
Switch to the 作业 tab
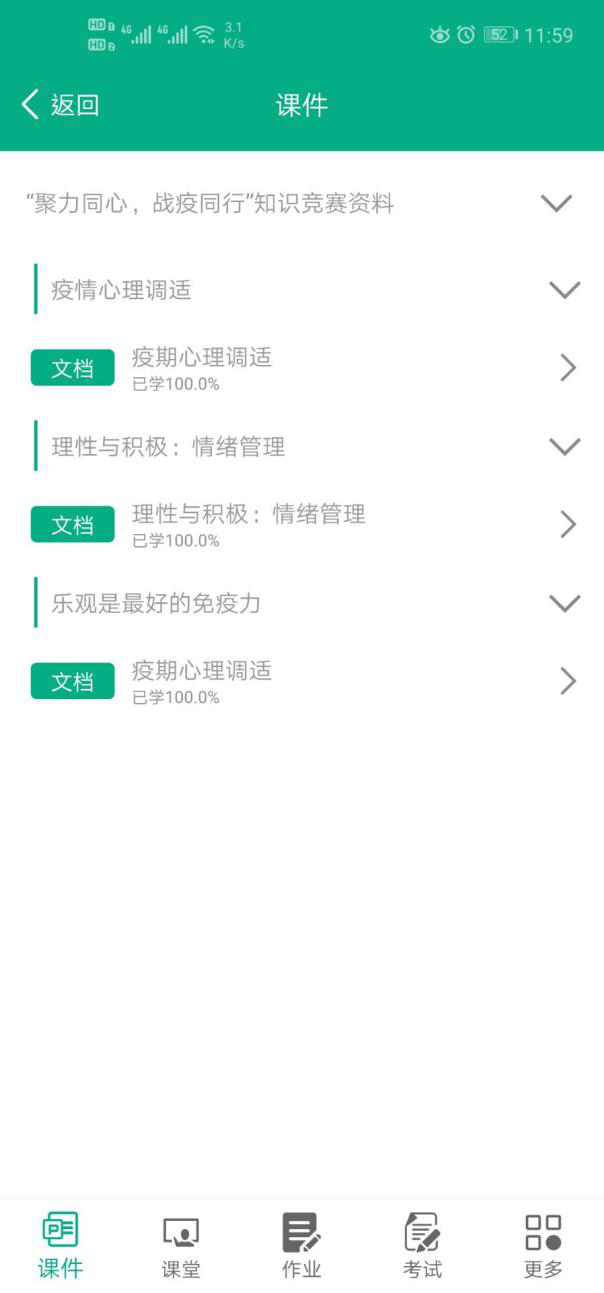(x=301, y=1247)
